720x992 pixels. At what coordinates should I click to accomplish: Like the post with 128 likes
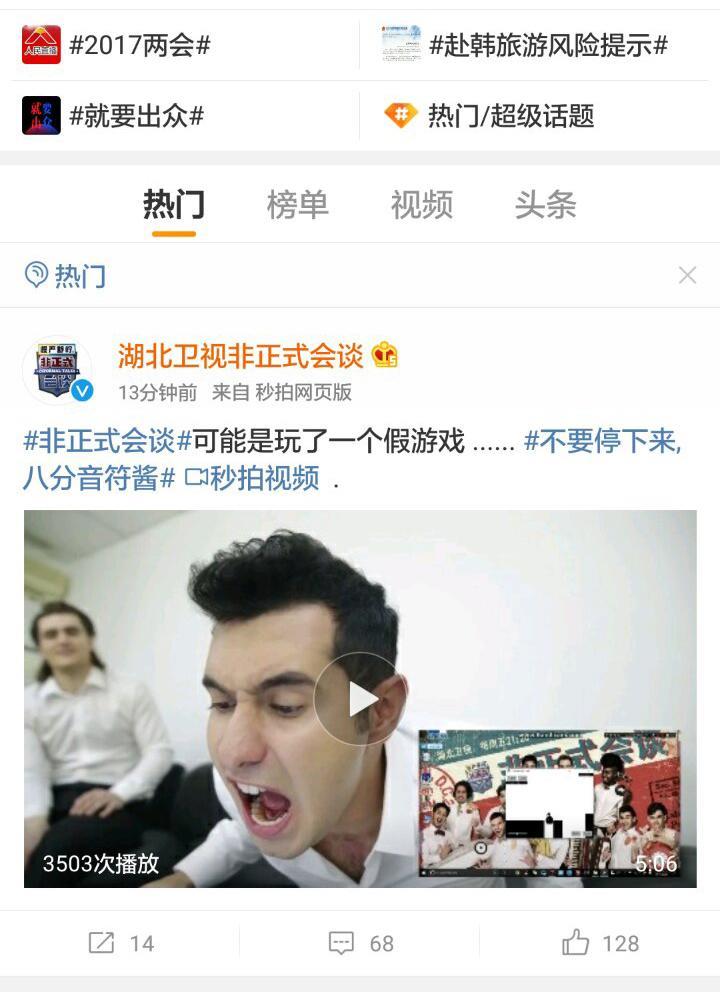pyautogui.click(x=599, y=942)
